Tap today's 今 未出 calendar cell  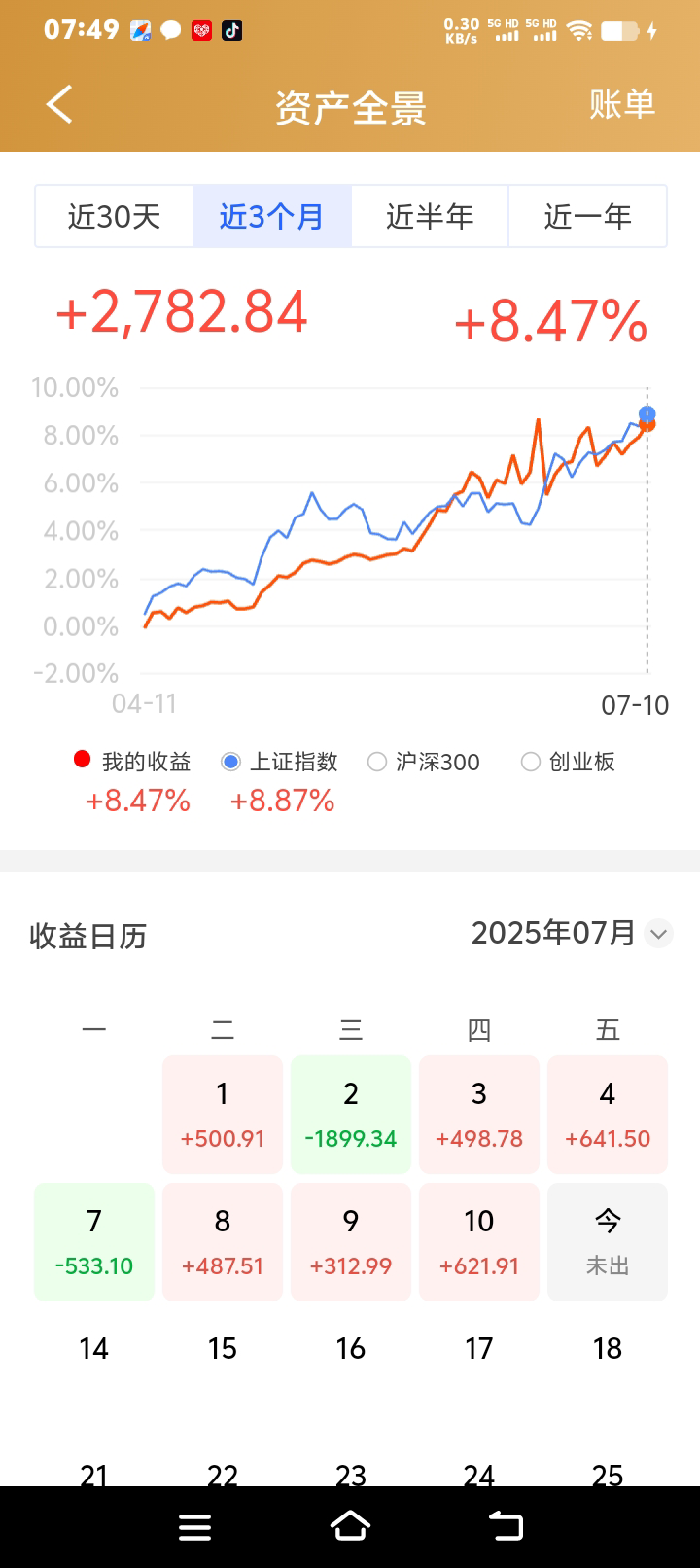pyautogui.click(x=608, y=1241)
